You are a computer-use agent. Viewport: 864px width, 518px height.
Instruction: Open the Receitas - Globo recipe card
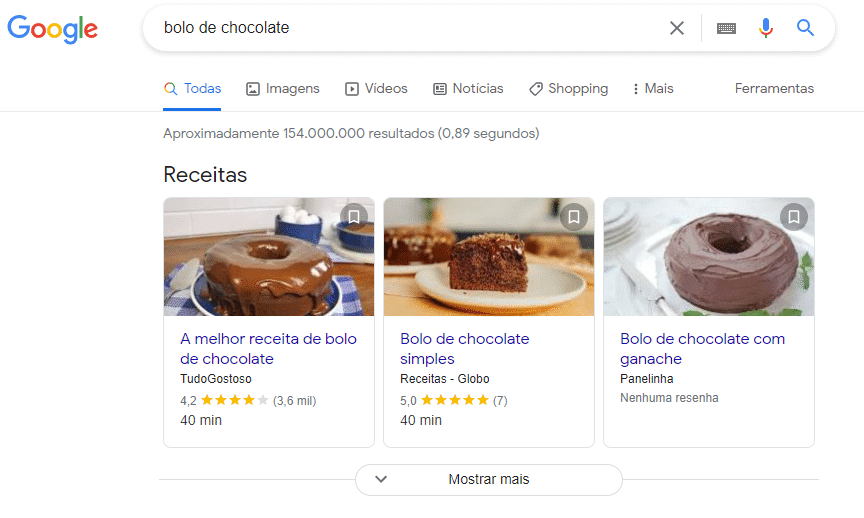click(464, 349)
